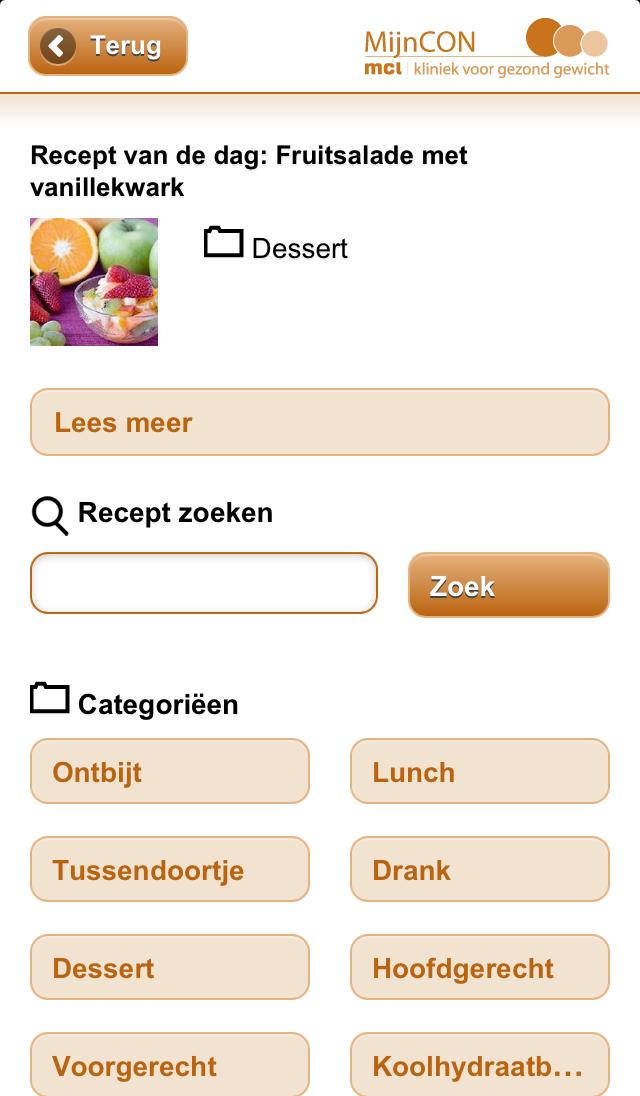Screen dimensions: 640x1096
Task: Open Lees meer for the recipe of the day
Action: click(320, 422)
